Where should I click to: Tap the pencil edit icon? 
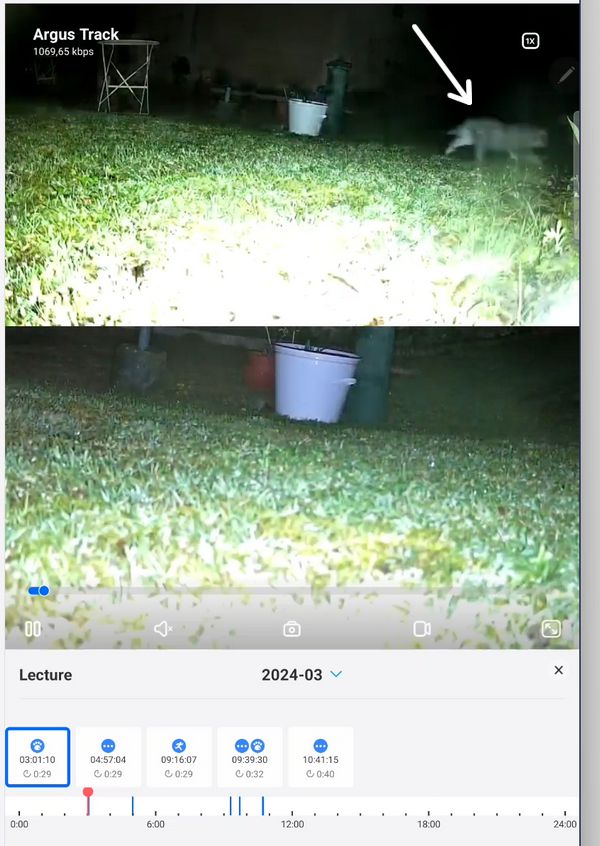pos(566,75)
